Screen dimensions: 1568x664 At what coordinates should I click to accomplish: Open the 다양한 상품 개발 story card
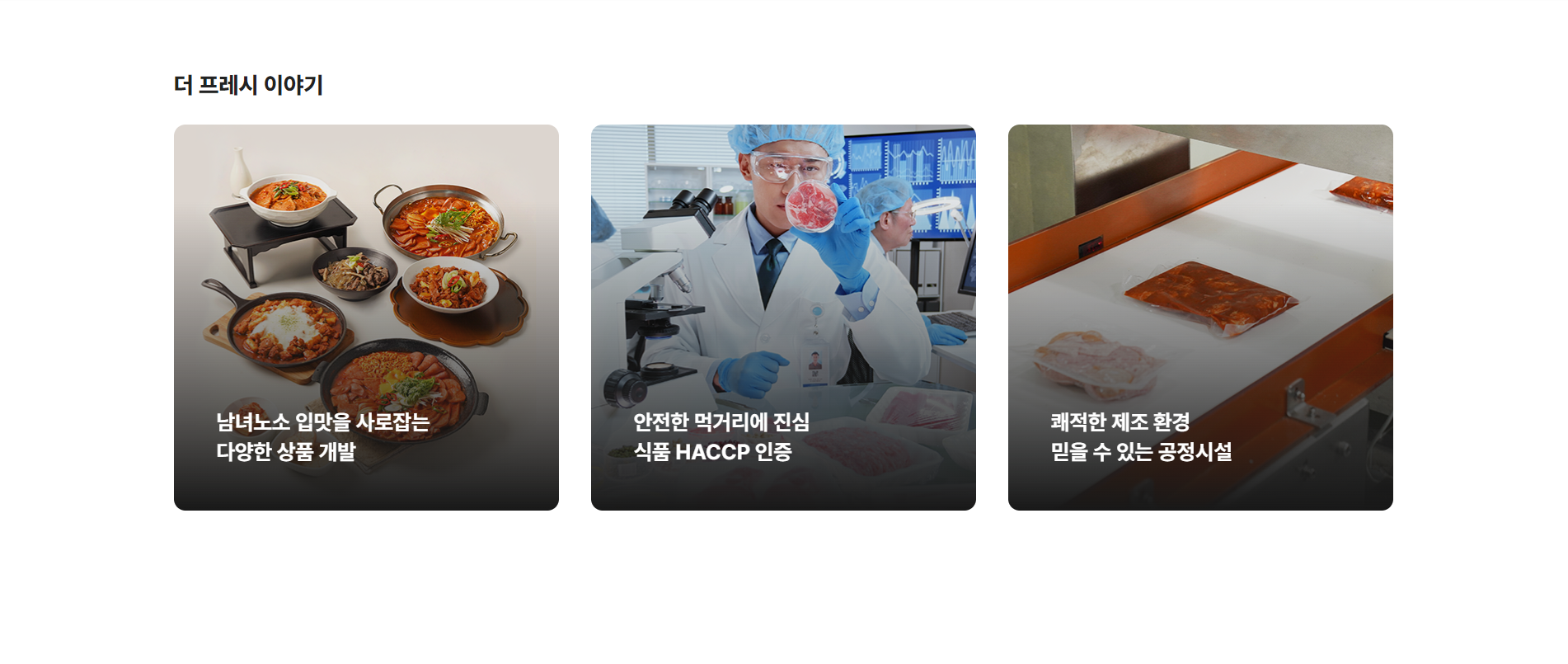366,318
